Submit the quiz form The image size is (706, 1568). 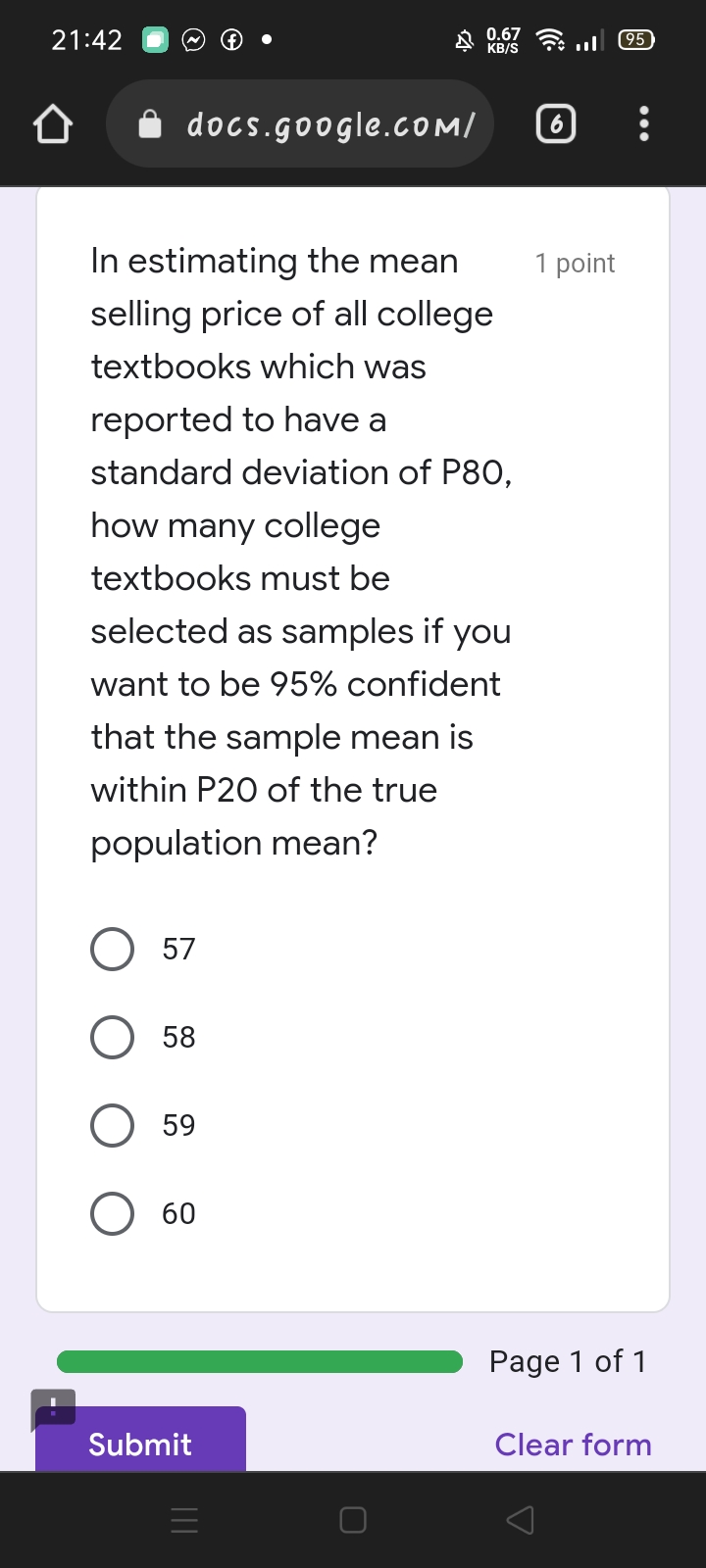pos(139,1445)
